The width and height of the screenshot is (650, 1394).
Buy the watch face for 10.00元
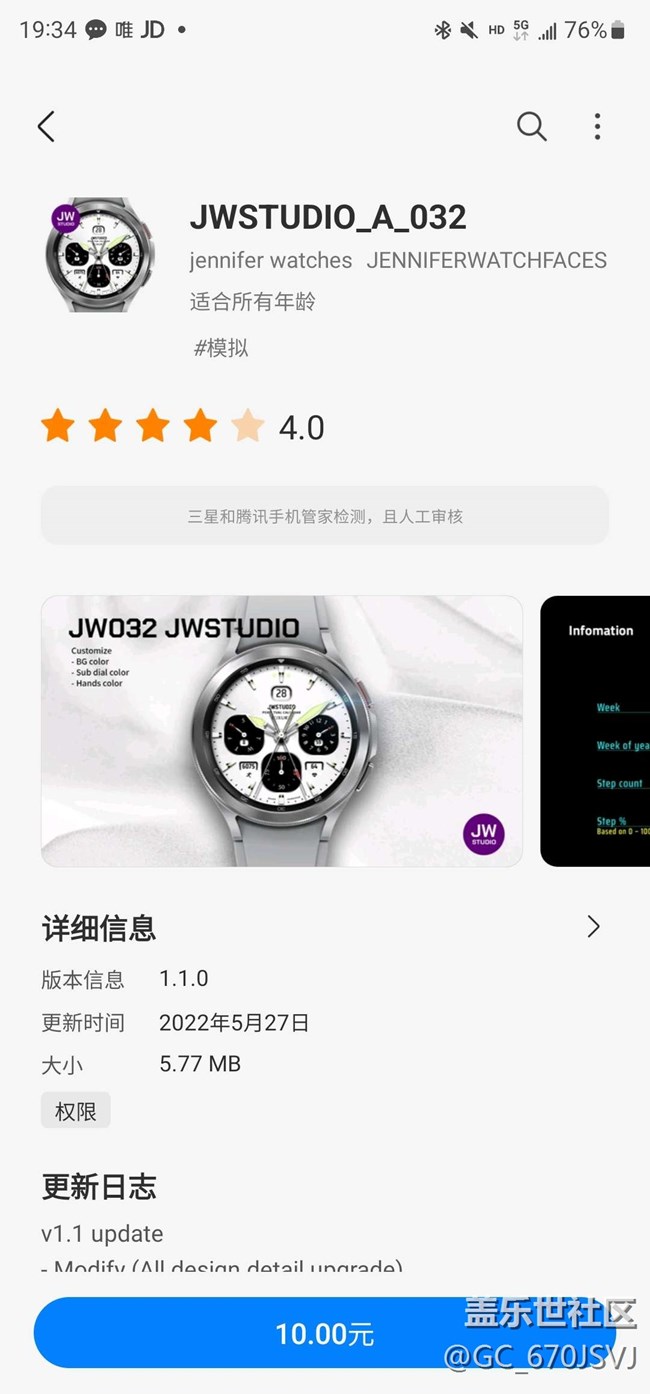[x=324, y=1333]
